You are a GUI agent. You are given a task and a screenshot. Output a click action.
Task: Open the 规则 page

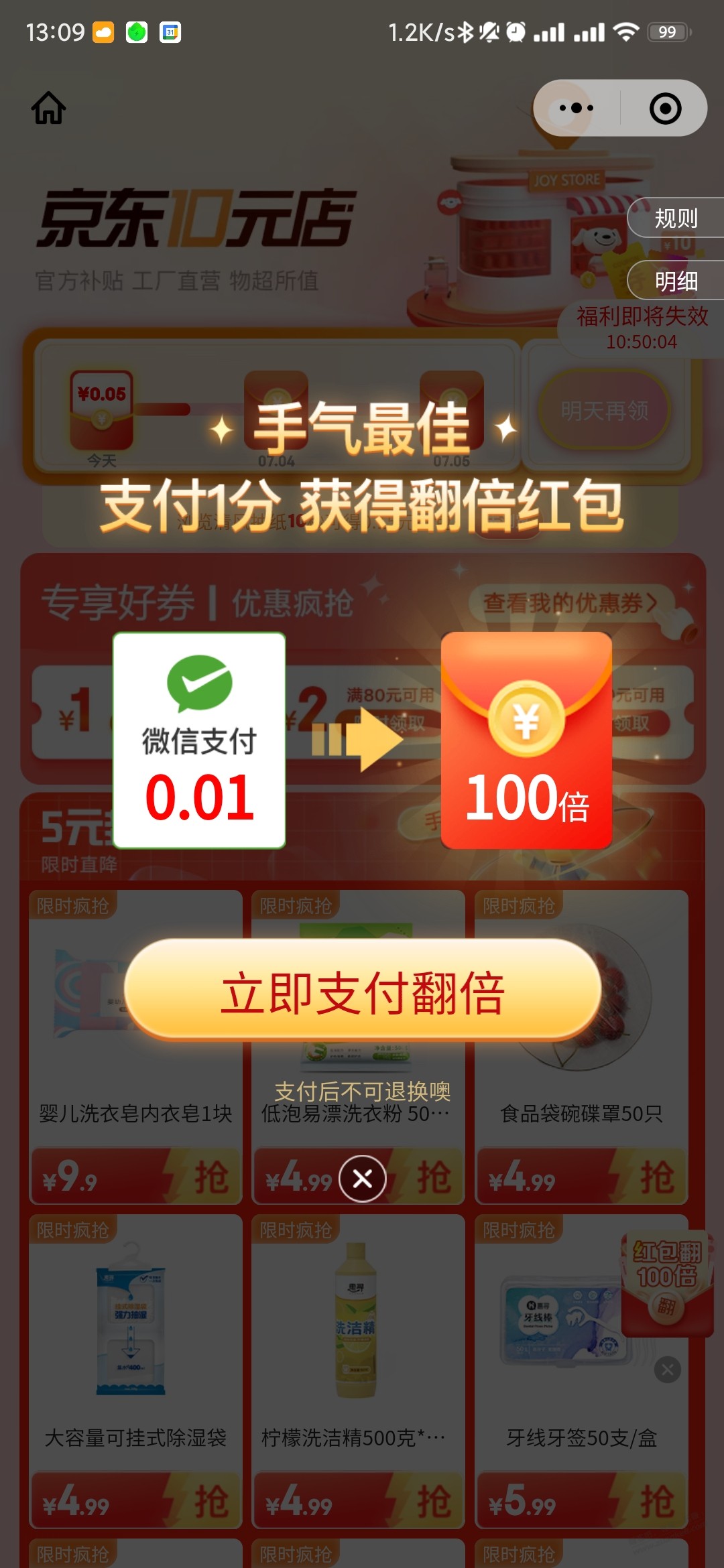pyautogui.click(x=676, y=218)
